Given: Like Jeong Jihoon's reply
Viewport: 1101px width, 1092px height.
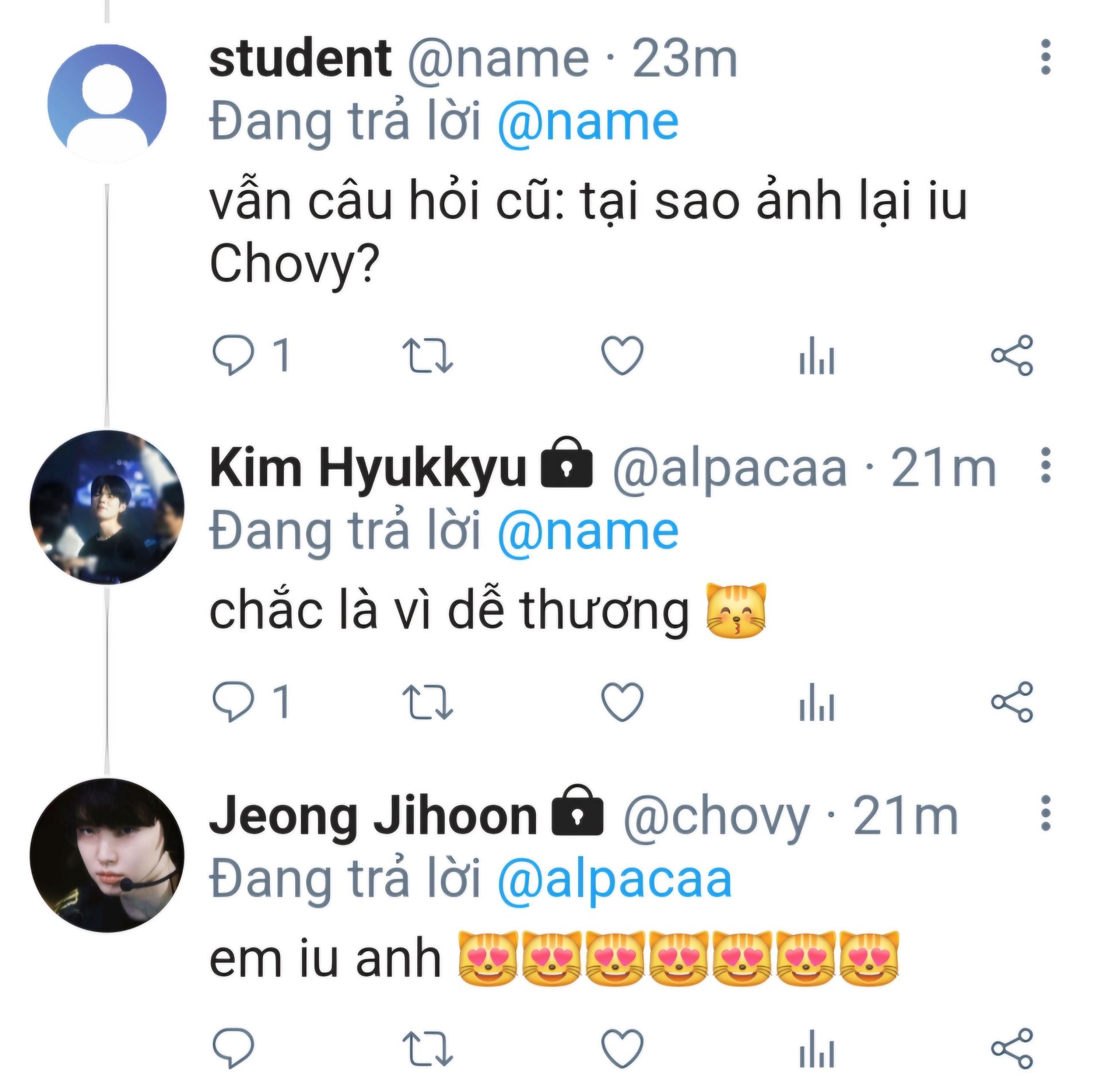Looking at the screenshot, I should pyautogui.click(x=622, y=1048).
